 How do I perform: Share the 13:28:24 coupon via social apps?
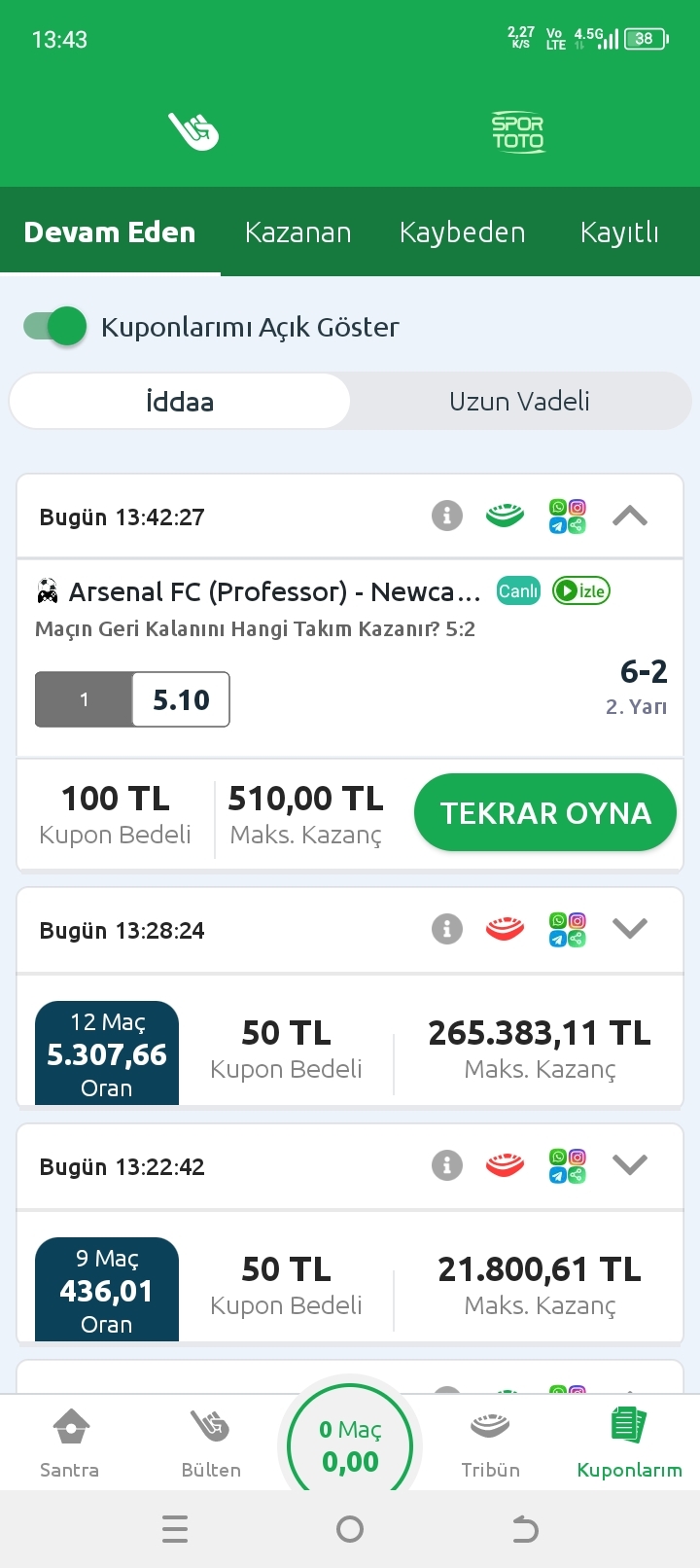click(x=568, y=929)
